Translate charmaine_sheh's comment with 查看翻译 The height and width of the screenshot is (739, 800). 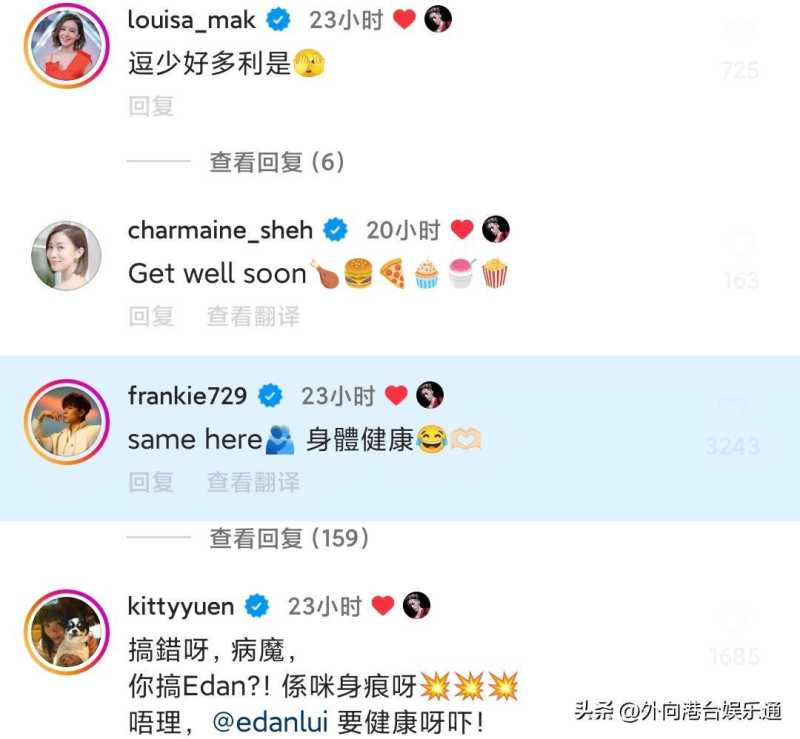pos(253,316)
